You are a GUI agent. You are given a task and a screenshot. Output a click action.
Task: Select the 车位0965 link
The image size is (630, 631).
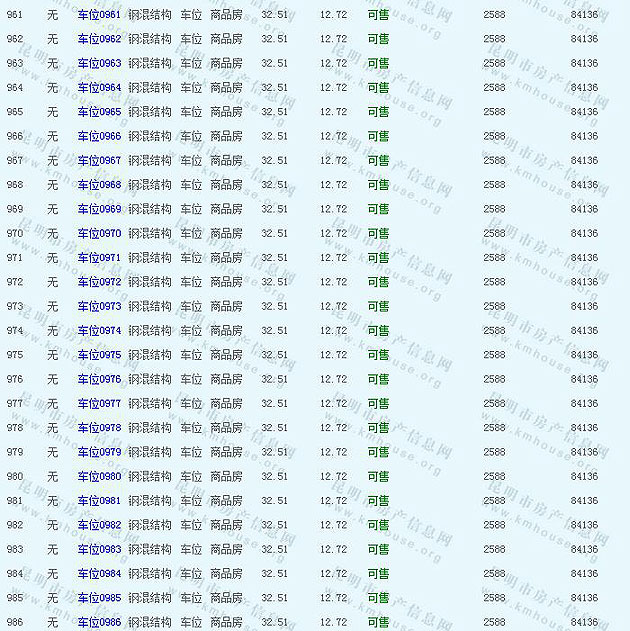tap(99, 112)
